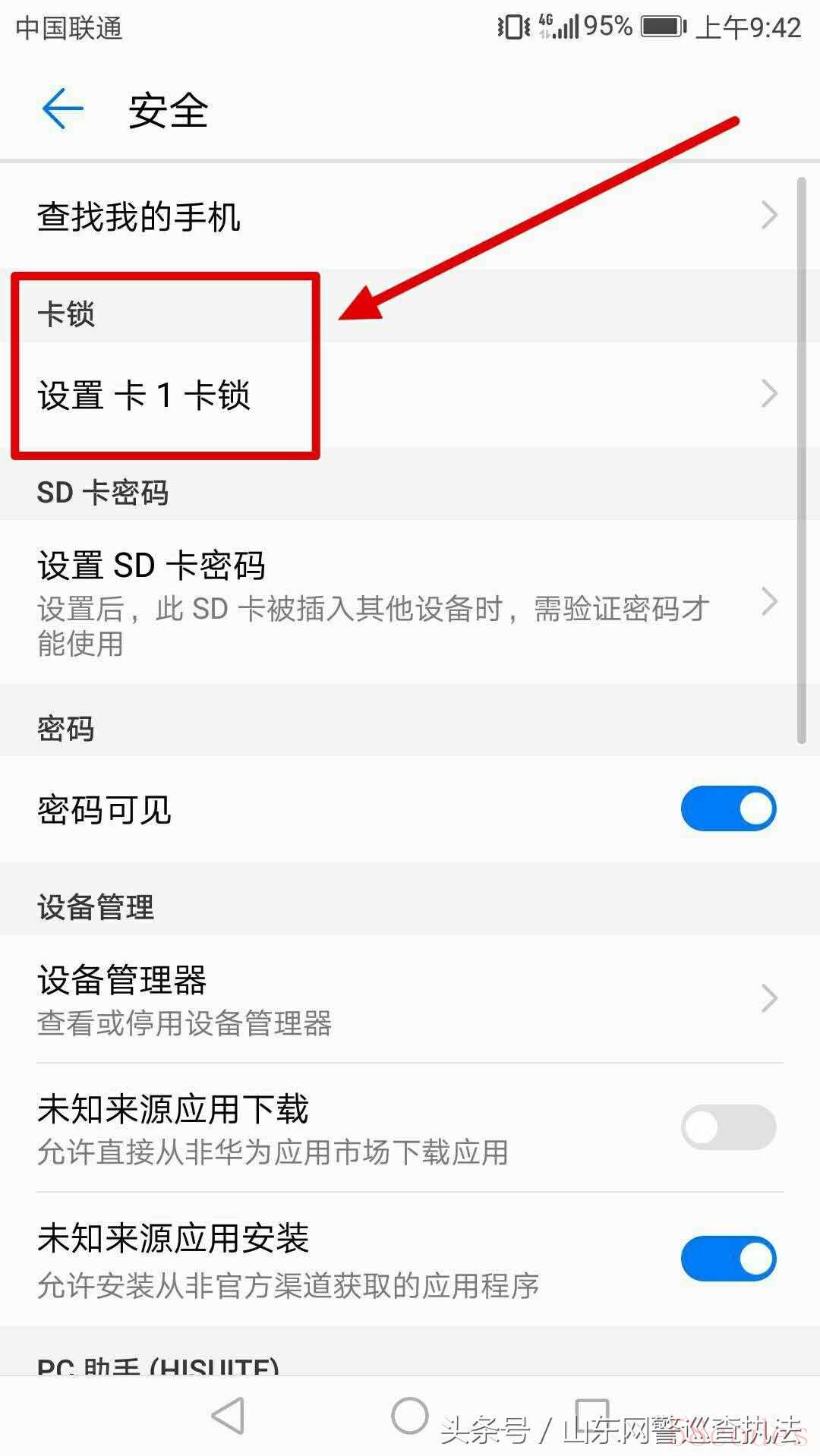Open 查找我的手机 setting
The image size is (820, 1456).
410,216
